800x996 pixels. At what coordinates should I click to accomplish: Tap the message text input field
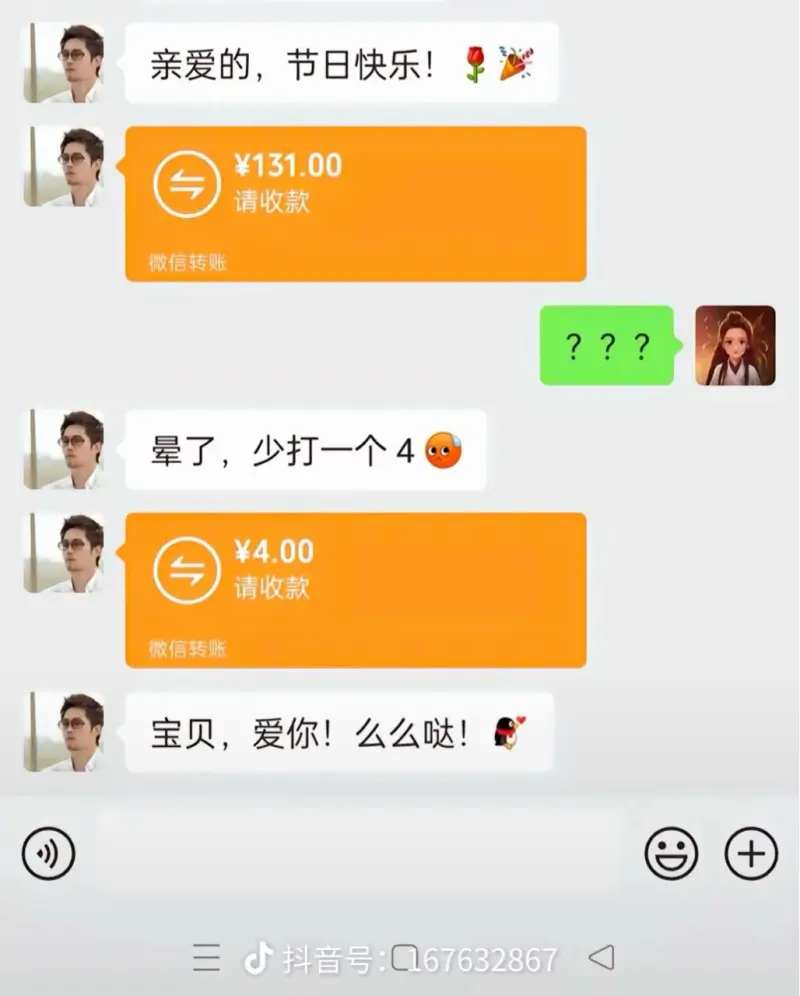[360, 853]
